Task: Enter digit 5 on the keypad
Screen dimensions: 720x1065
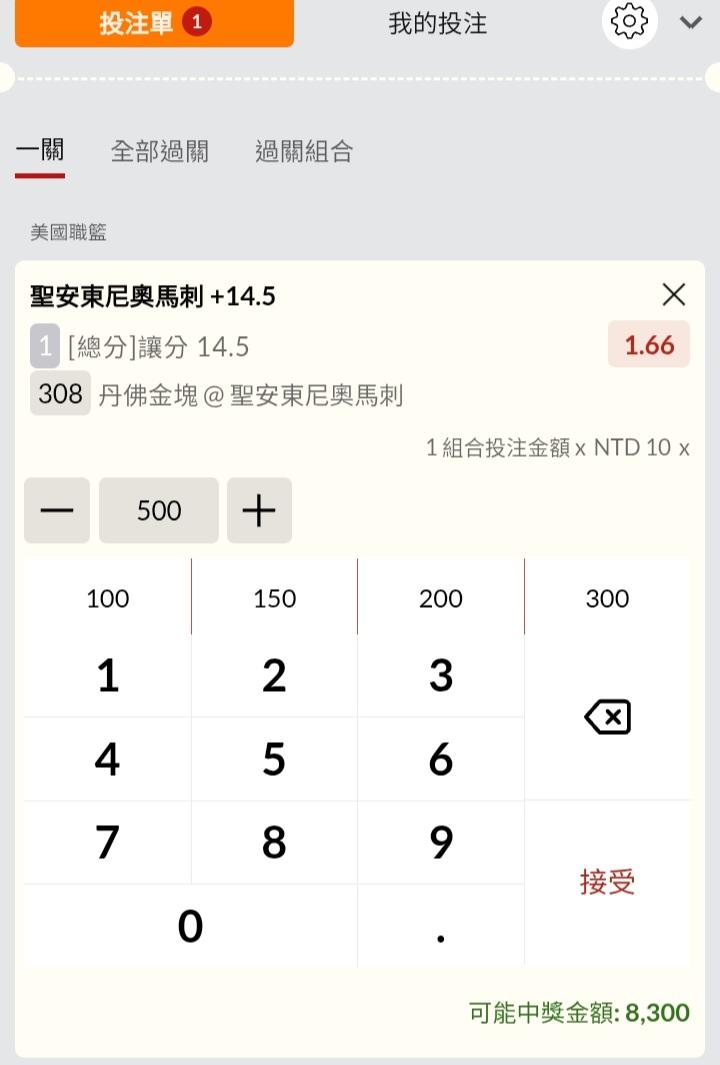Action: 274,759
